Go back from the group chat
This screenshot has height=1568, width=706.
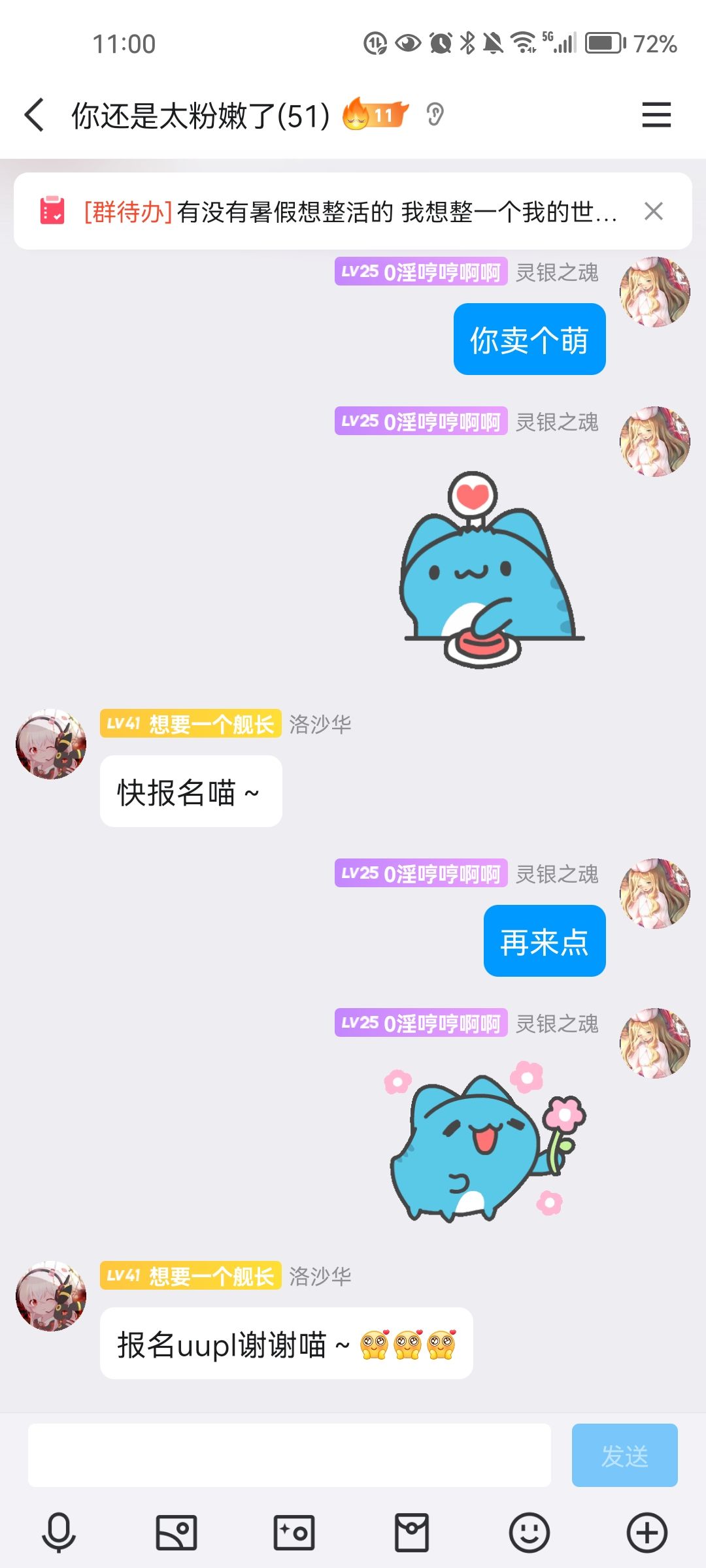(35, 116)
